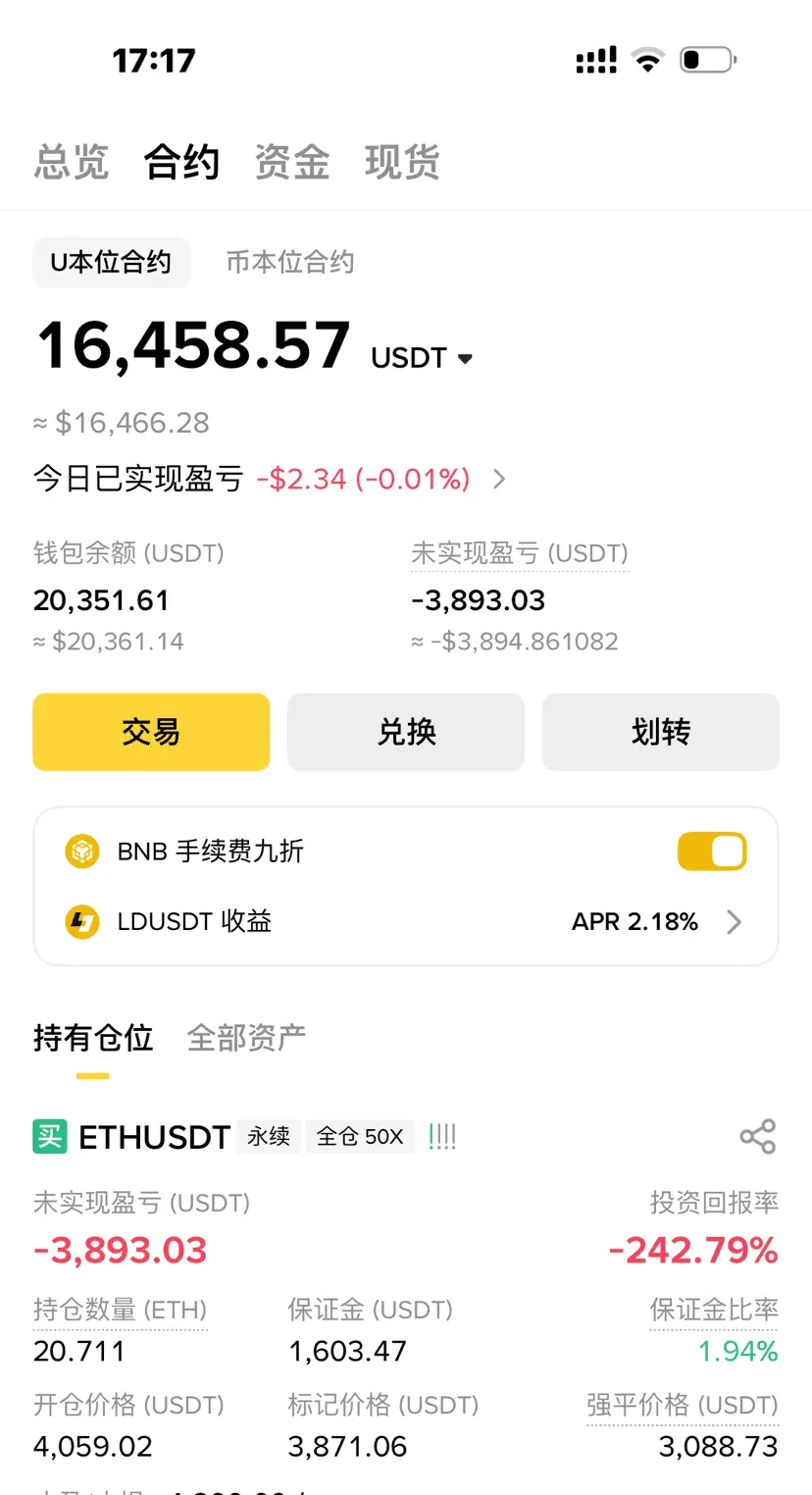The height and width of the screenshot is (1495, 812).
Task: Show the 未实现盈亏 (USDT) explanation
Action: pyautogui.click(x=519, y=553)
